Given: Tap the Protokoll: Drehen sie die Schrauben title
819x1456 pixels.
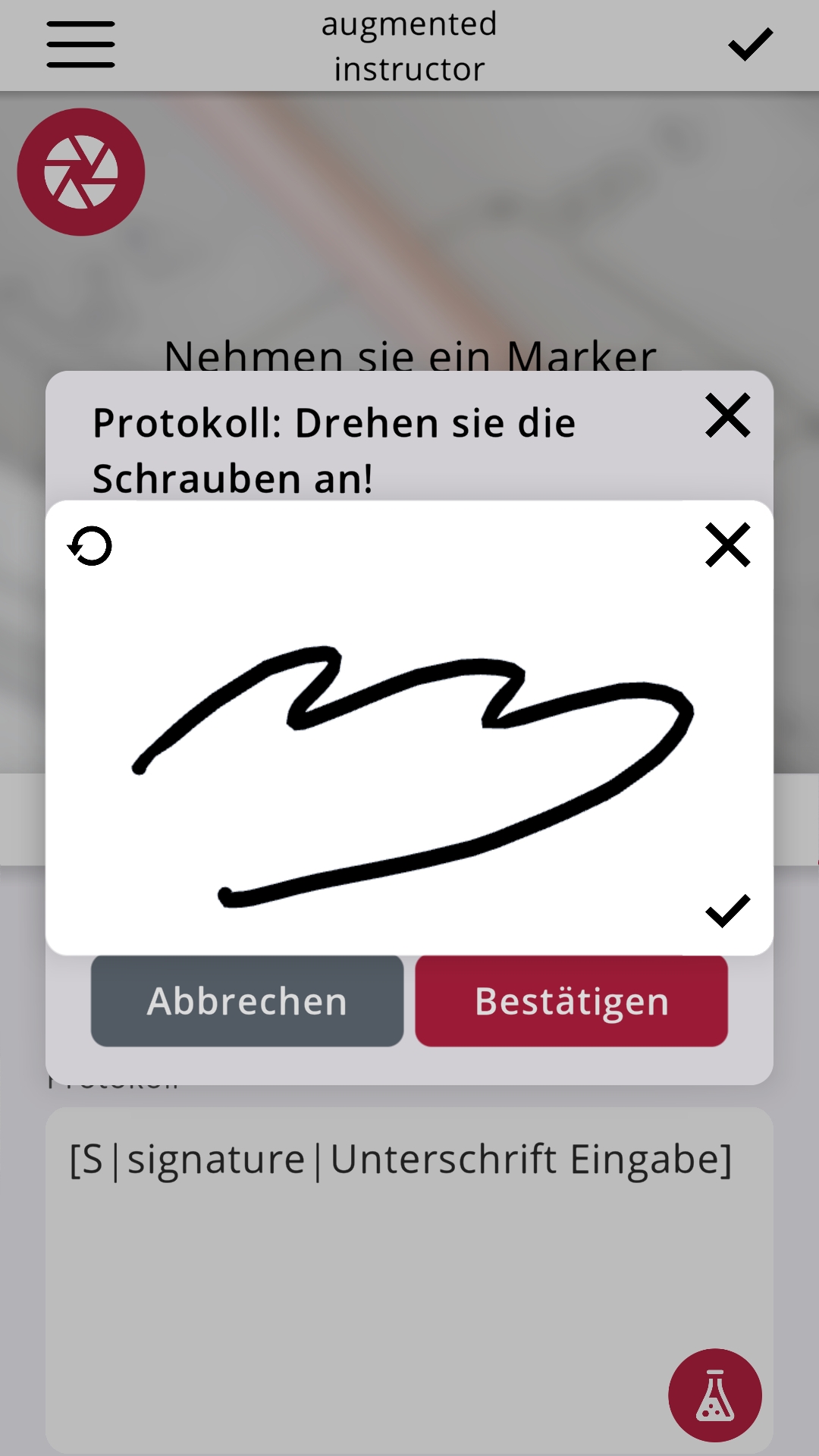Looking at the screenshot, I should click(334, 447).
